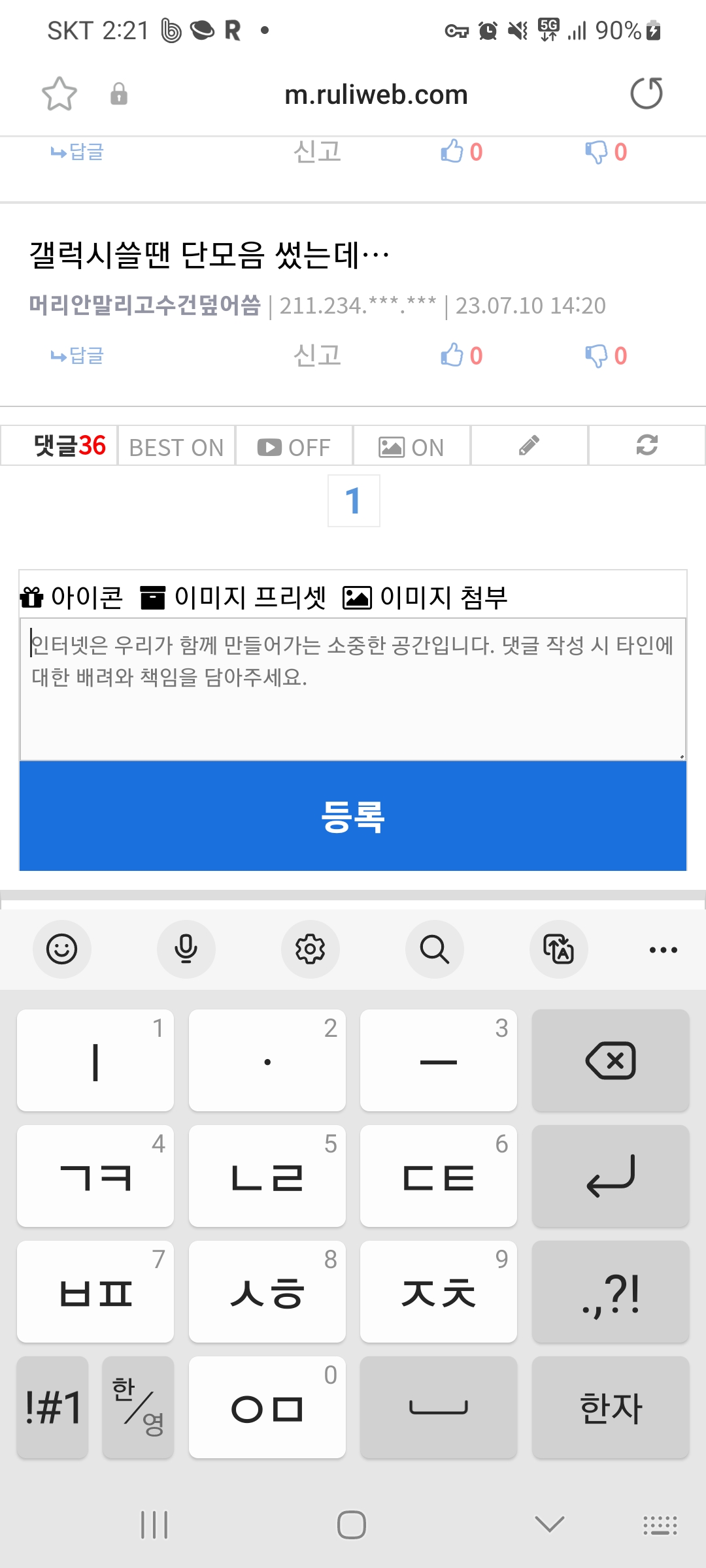The height and width of the screenshot is (1568, 706).
Task: Submit the comment with 등록
Action: (x=353, y=817)
